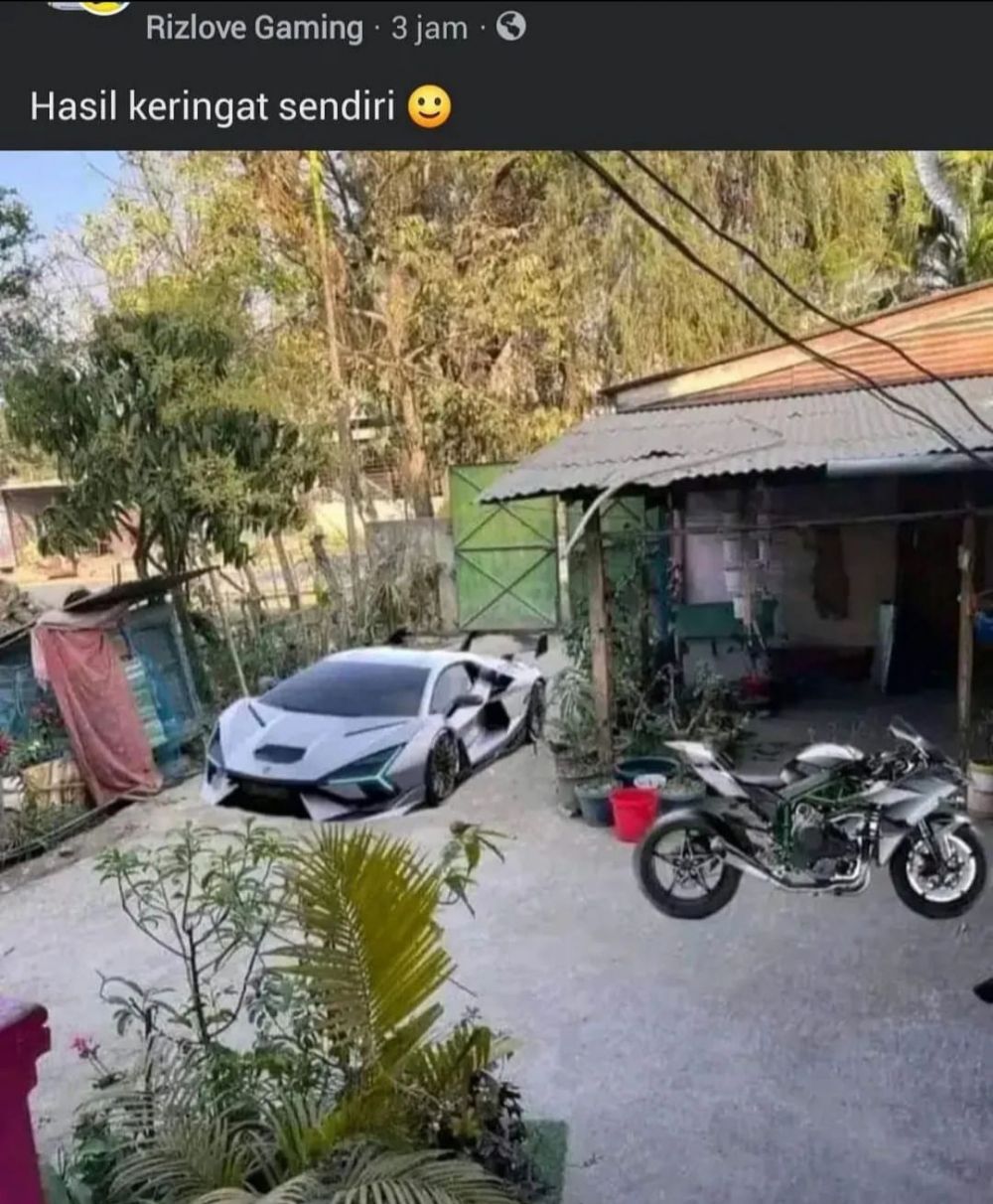
Task: Open Rizlove Gaming's profile name
Action: pos(254,28)
